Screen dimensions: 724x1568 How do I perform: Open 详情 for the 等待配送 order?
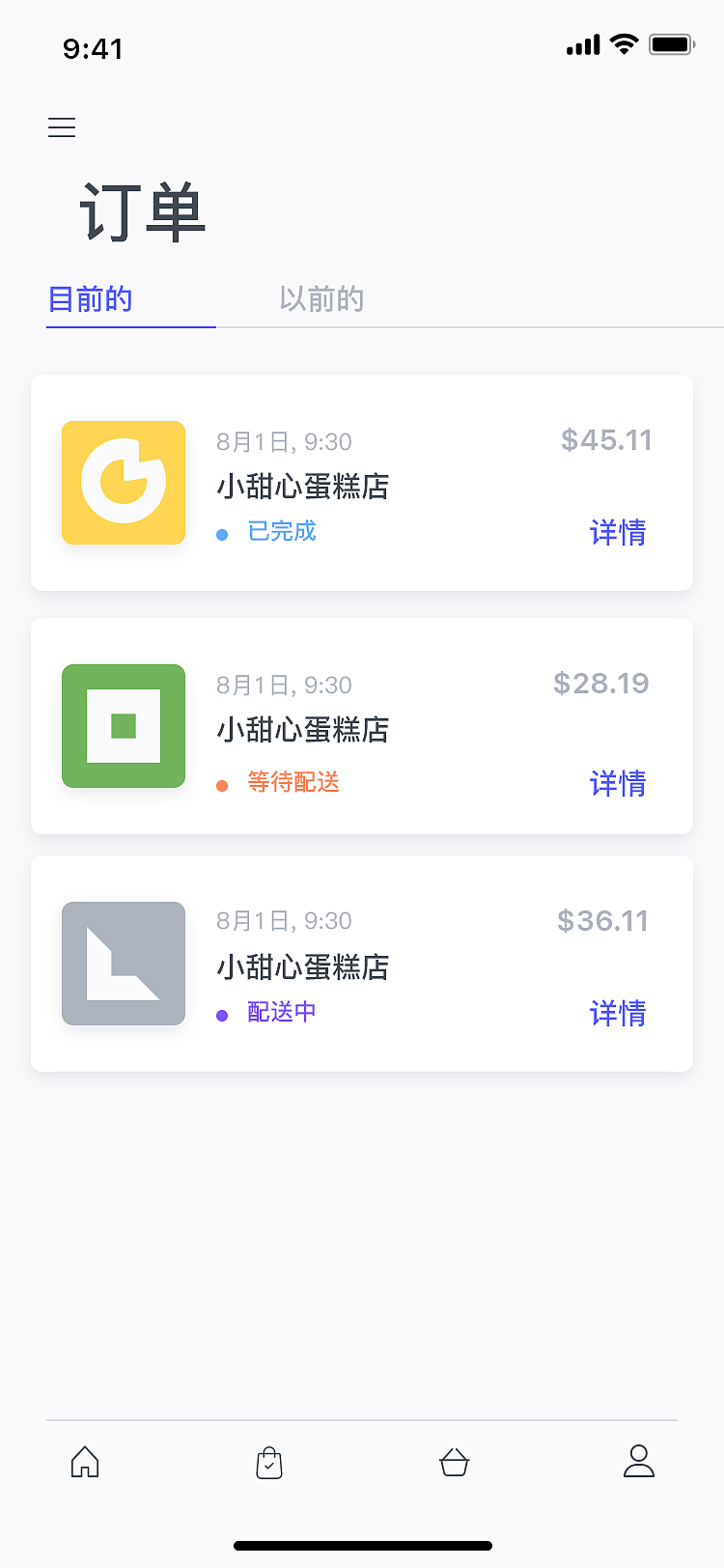[x=617, y=784]
